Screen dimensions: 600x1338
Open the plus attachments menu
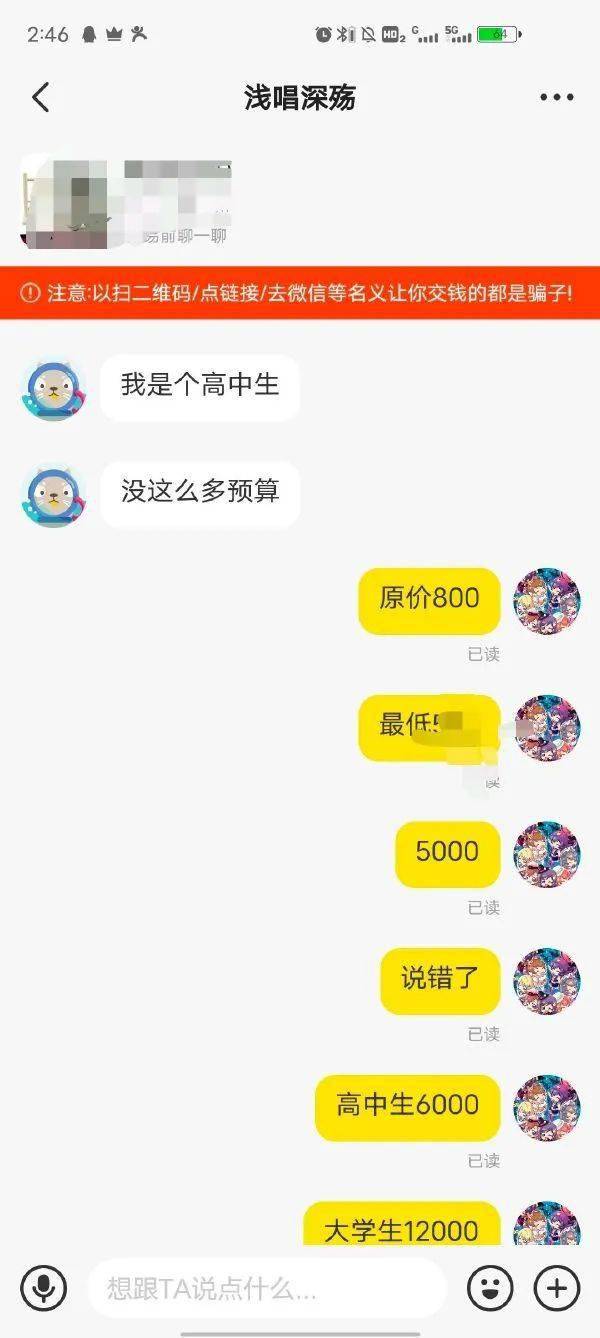tap(557, 1287)
